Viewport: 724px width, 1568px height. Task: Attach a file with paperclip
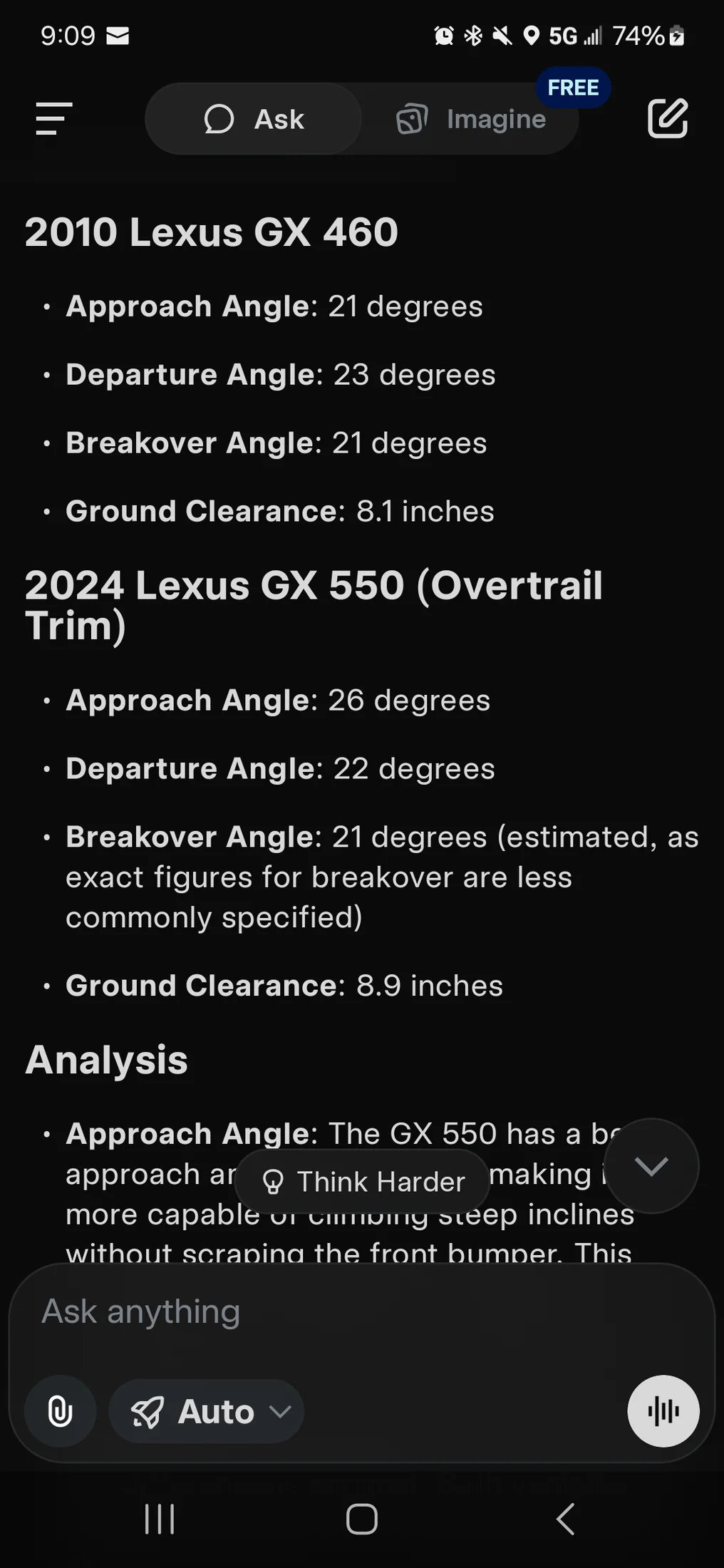61,1411
